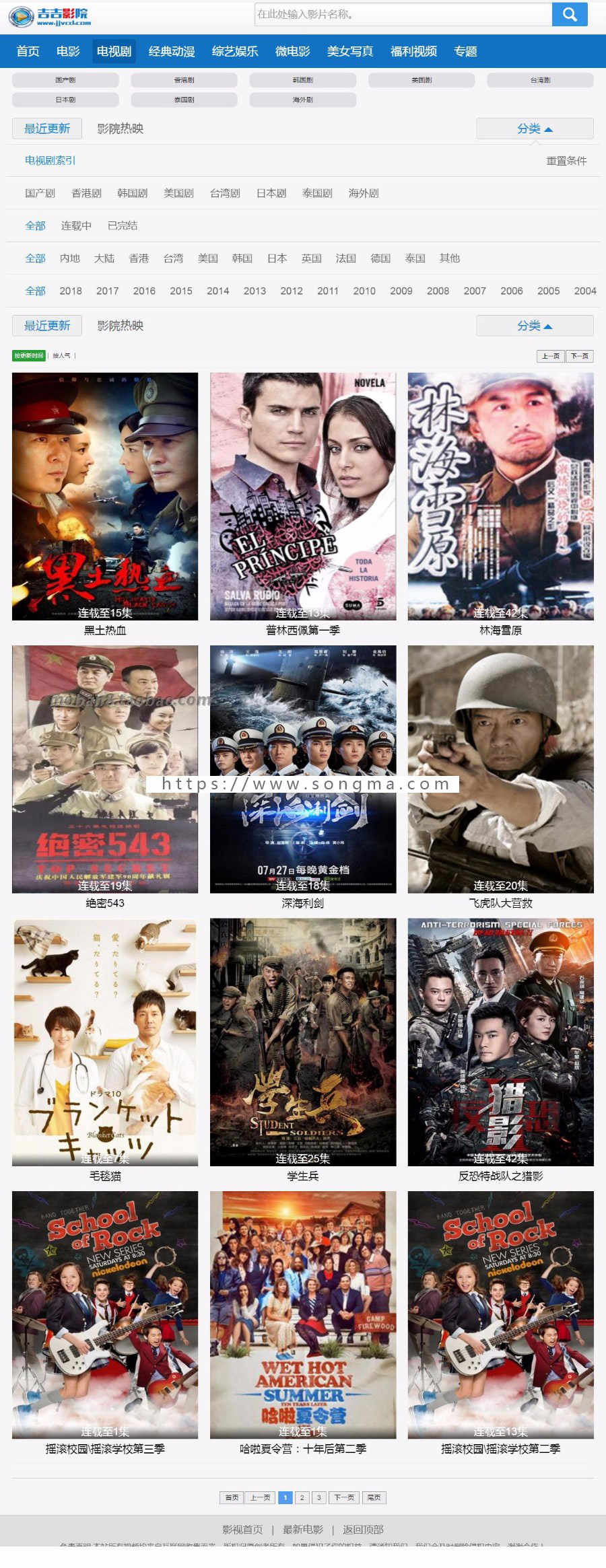Screen dimensions: 606x1568
Task: Open the drama 深海利剑
Action: tap(302, 769)
